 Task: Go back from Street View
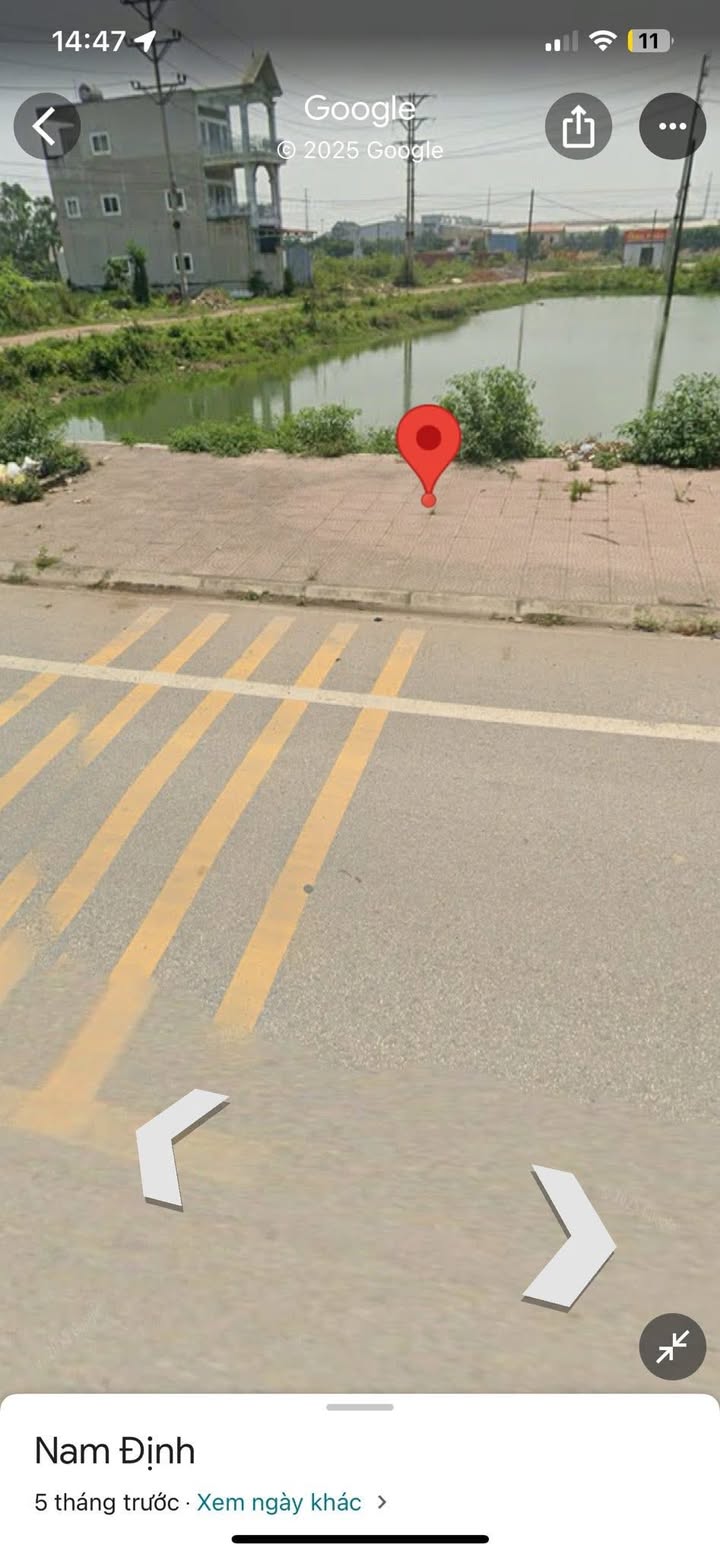[46, 126]
